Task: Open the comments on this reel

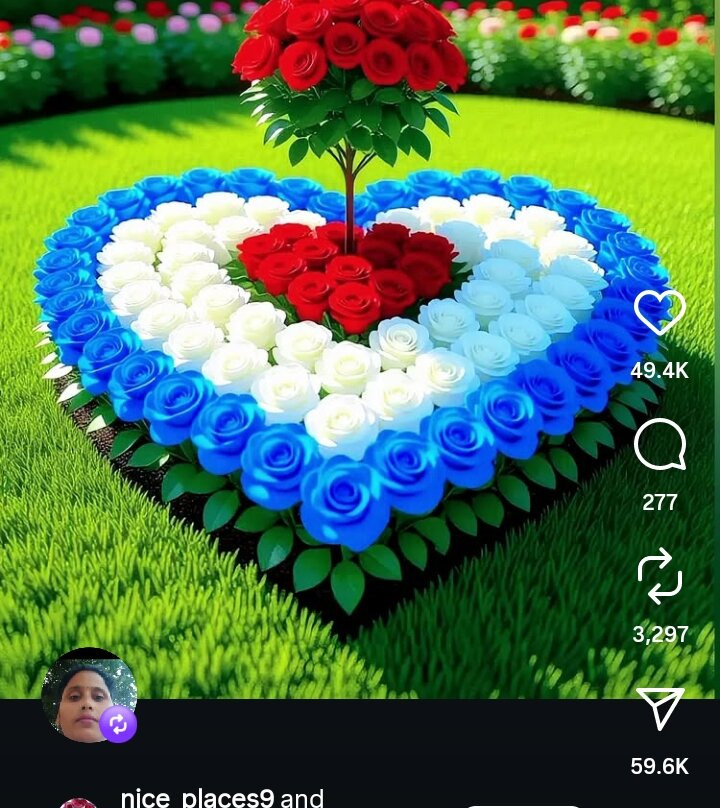Action: 660,445
